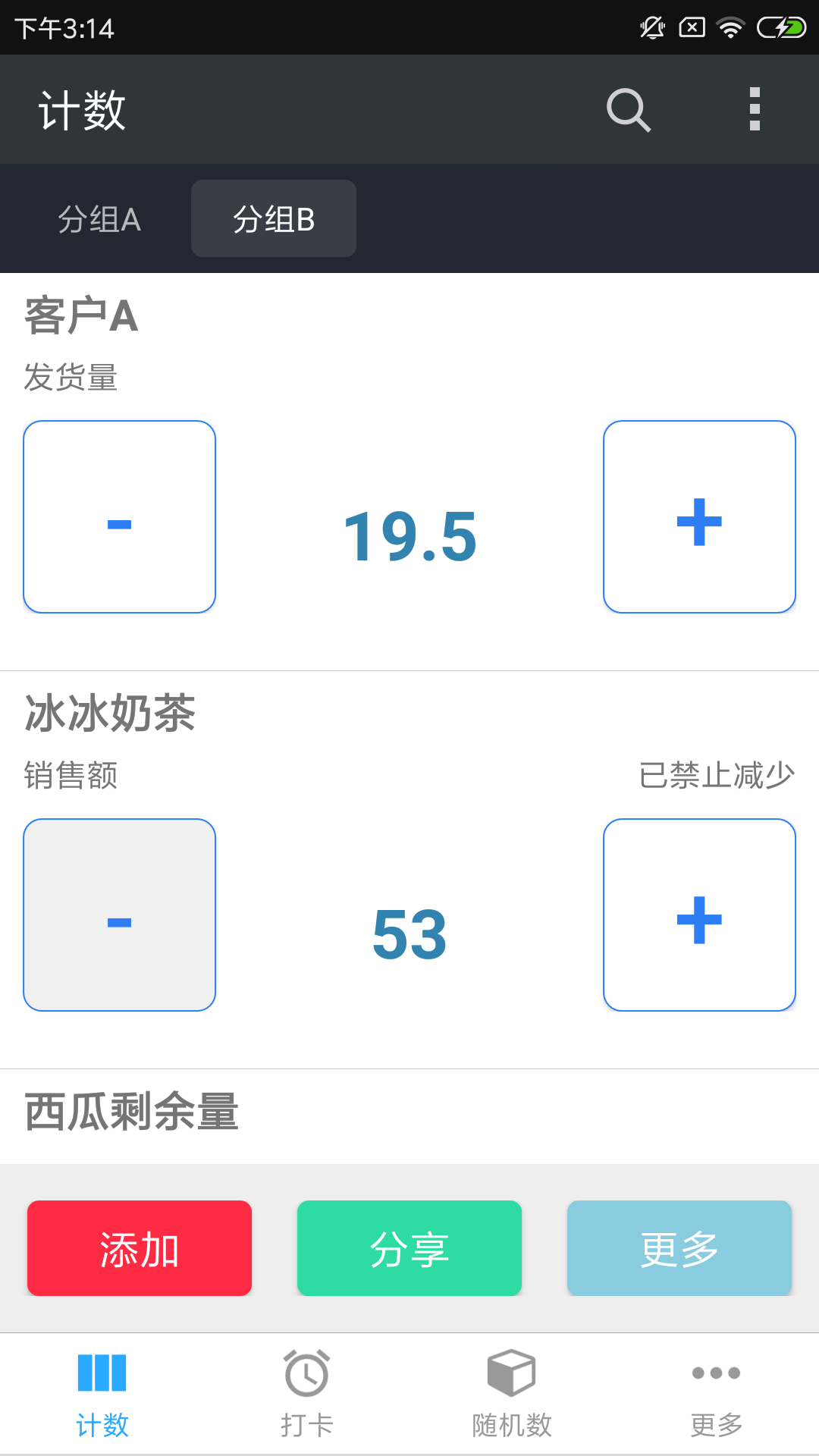Switch to the 打卡 bottom tab
The width and height of the screenshot is (819, 1456).
click(x=307, y=1392)
